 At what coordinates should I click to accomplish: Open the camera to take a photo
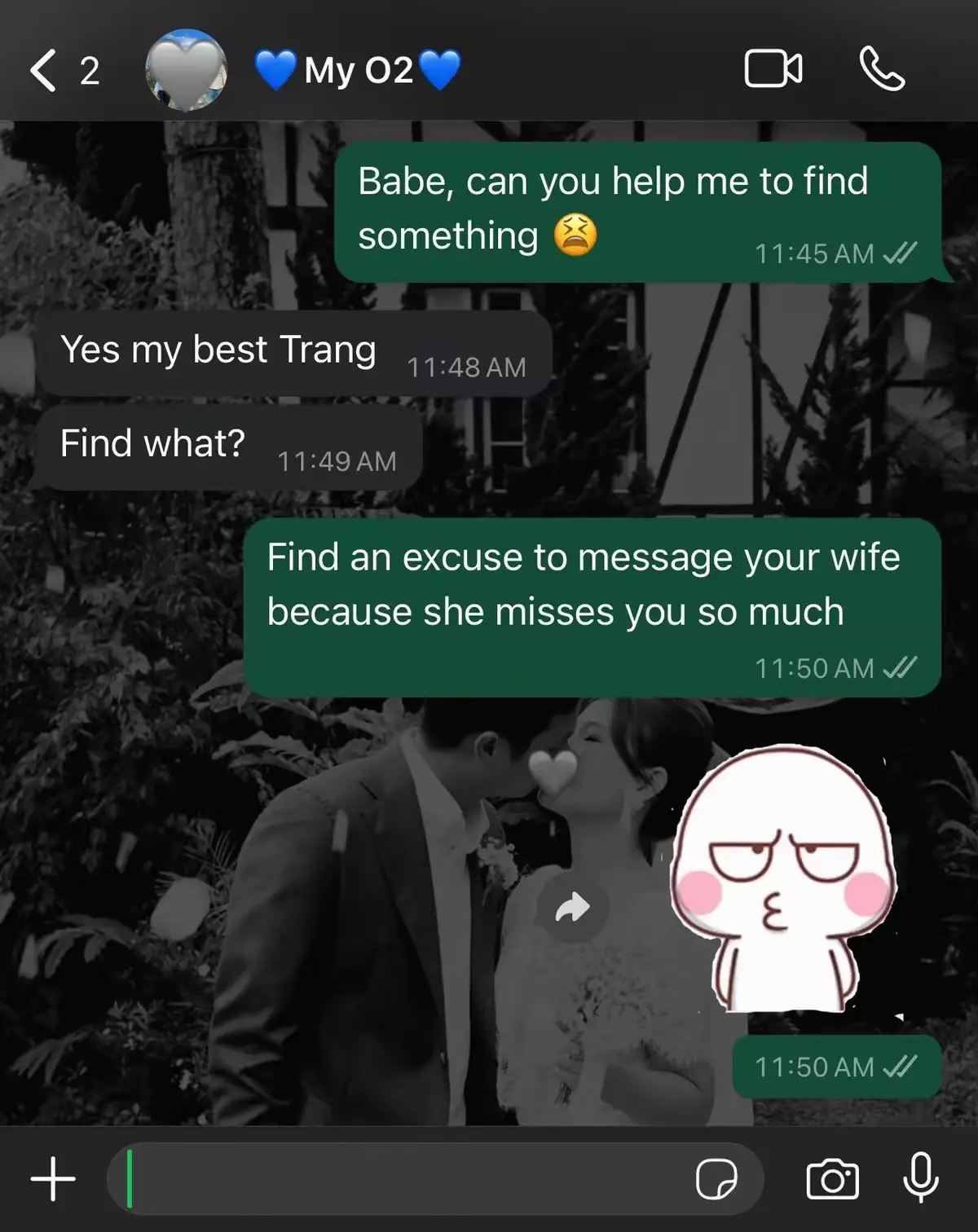(x=832, y=1179)
